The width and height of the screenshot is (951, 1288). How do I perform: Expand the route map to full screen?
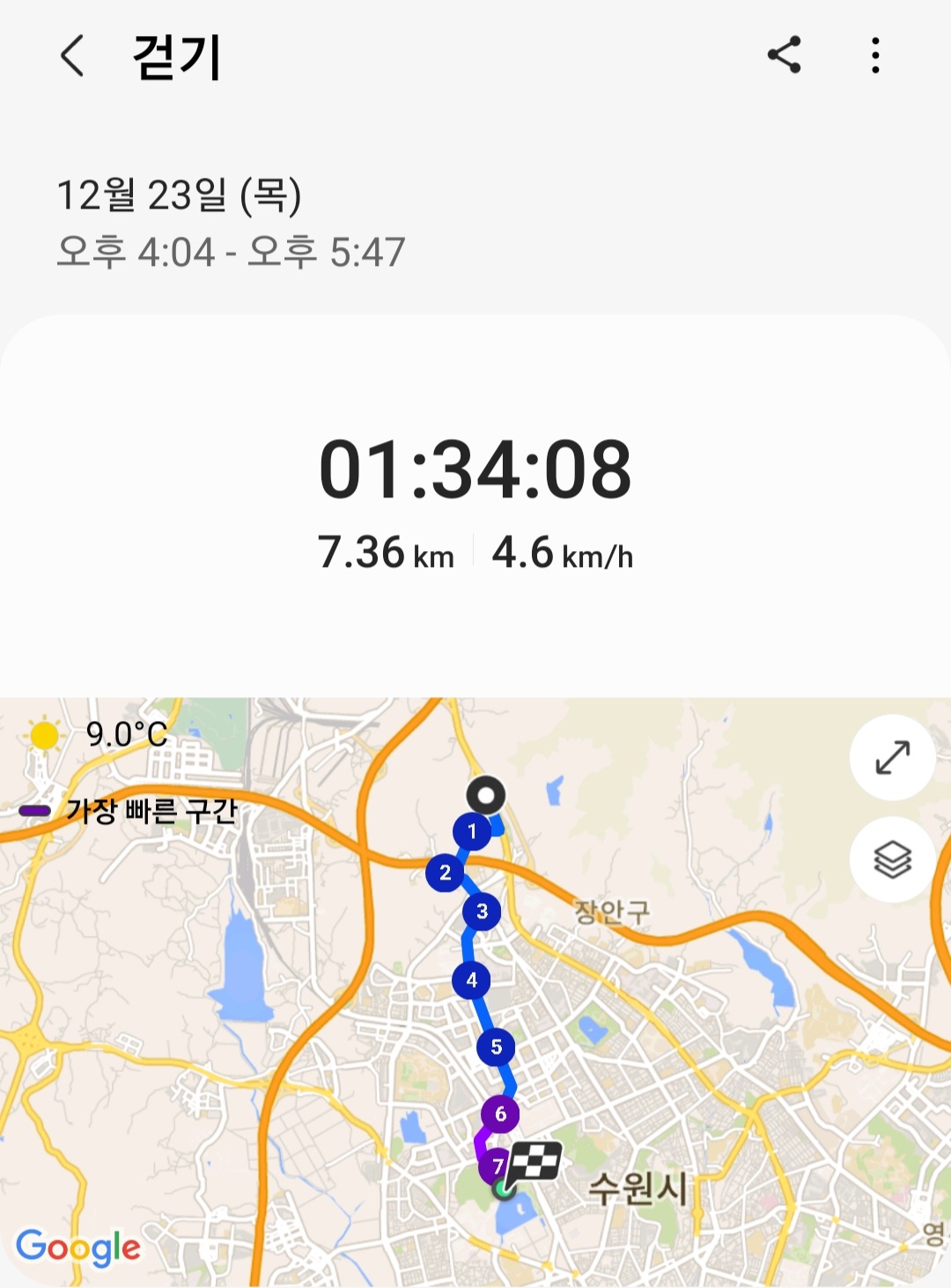pyautogui.click(x=892, y=757)
